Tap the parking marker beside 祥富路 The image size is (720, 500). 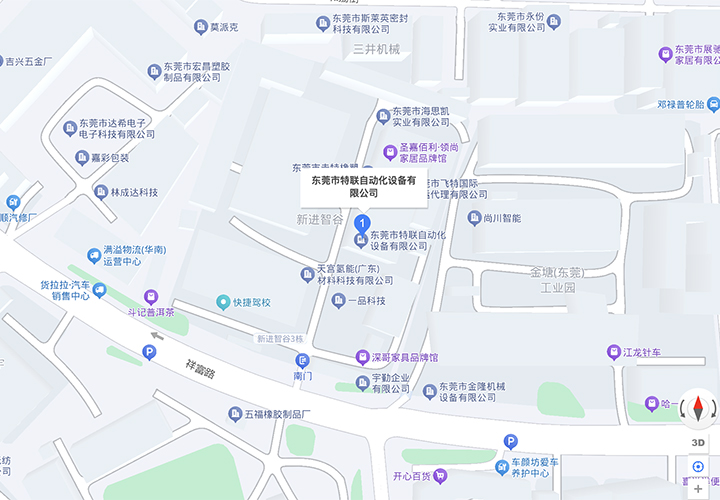149,352
